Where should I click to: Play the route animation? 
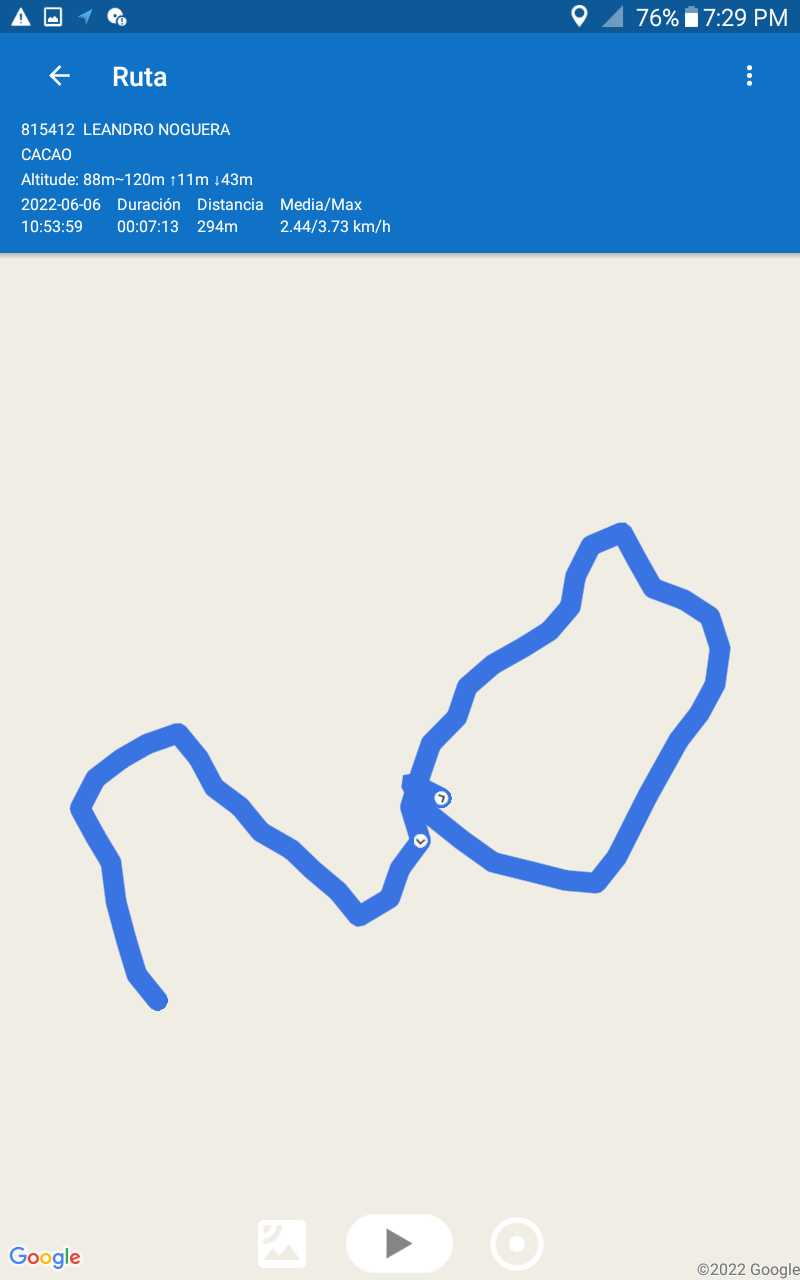(399, 1243)
